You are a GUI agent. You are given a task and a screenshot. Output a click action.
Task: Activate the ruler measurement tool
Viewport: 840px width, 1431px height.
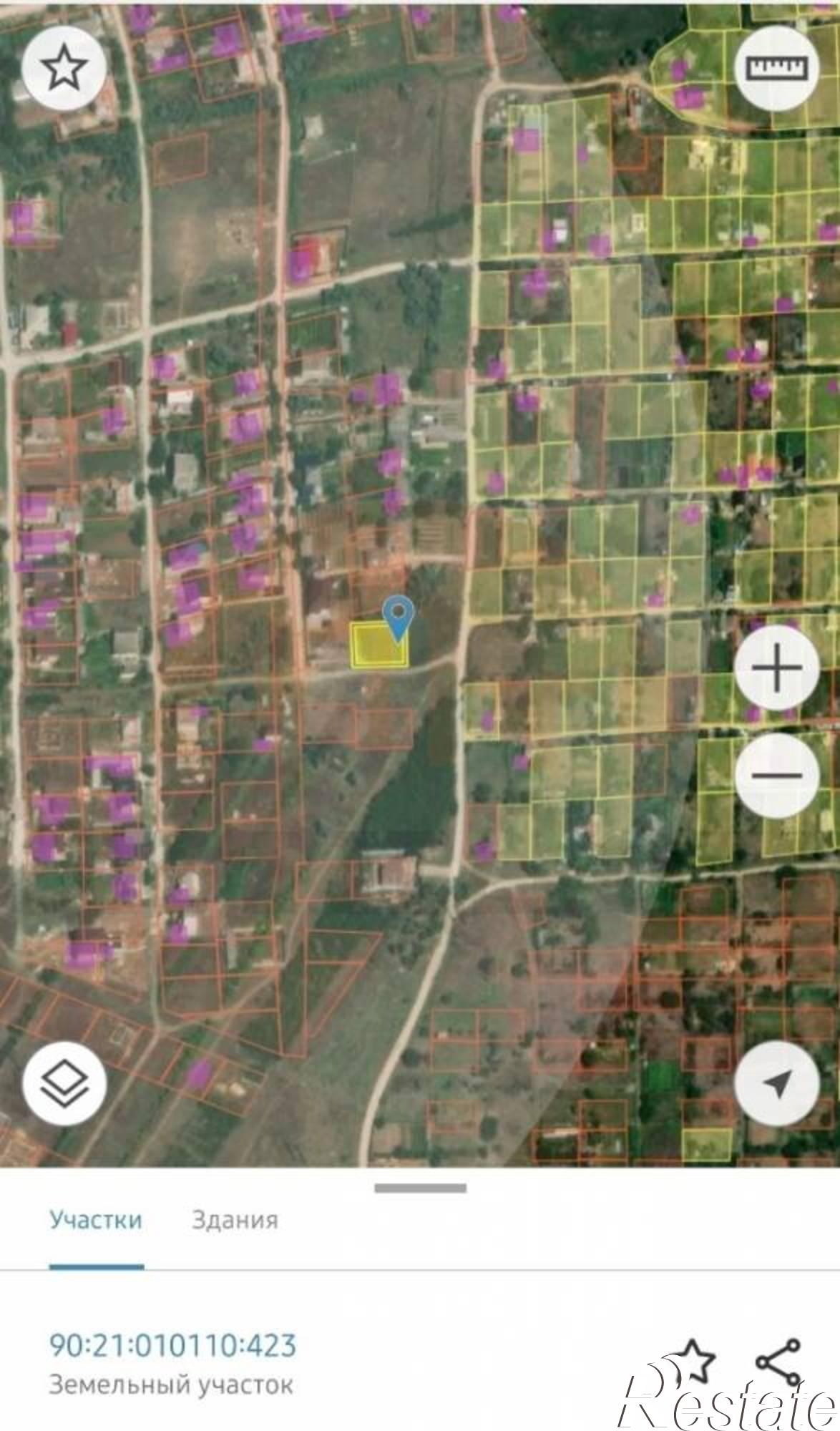point(777,69)
